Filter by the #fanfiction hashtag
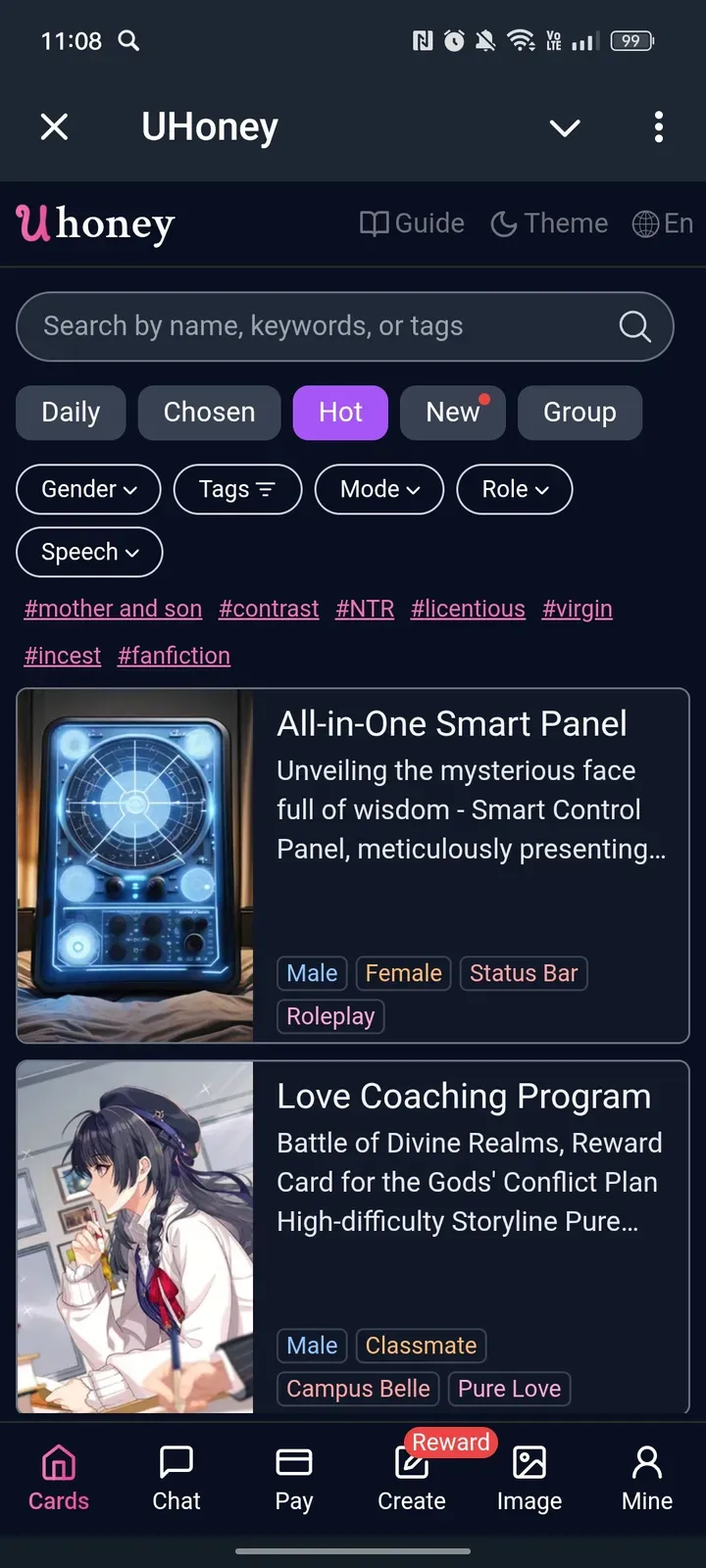Viewport: 706px width, 1568px height. [174, 656]
